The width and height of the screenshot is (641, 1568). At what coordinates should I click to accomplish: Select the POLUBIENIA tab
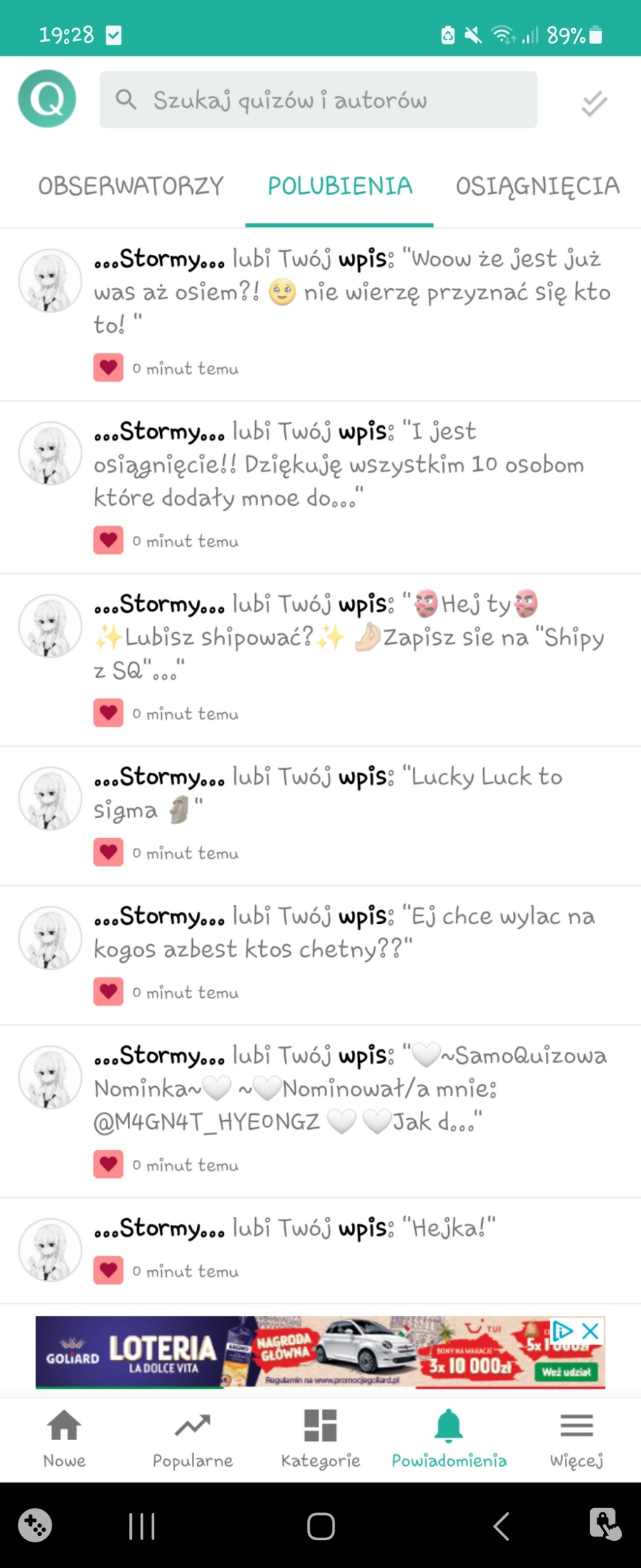pos(339,186)
